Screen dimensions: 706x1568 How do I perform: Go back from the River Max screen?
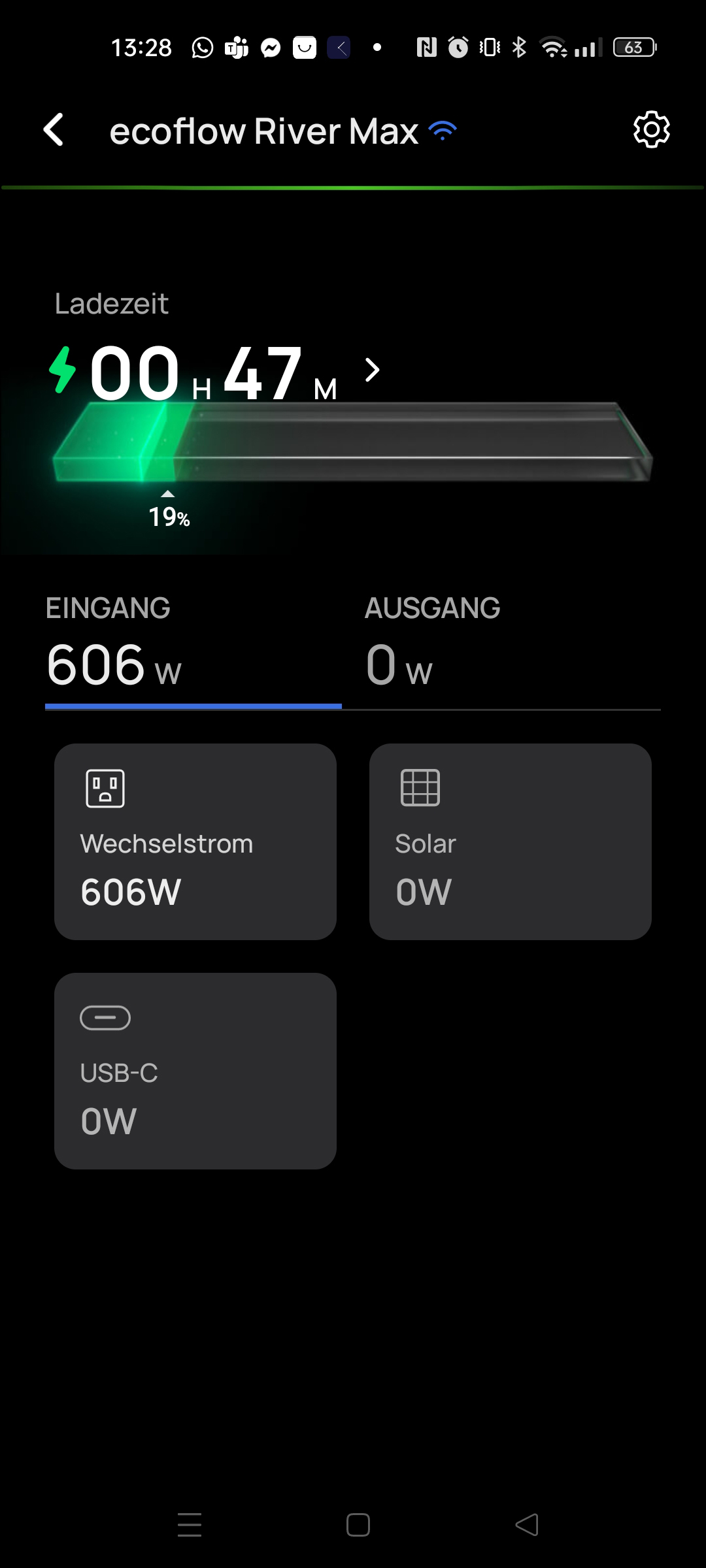pyautogui.click(x=54, y=130)
